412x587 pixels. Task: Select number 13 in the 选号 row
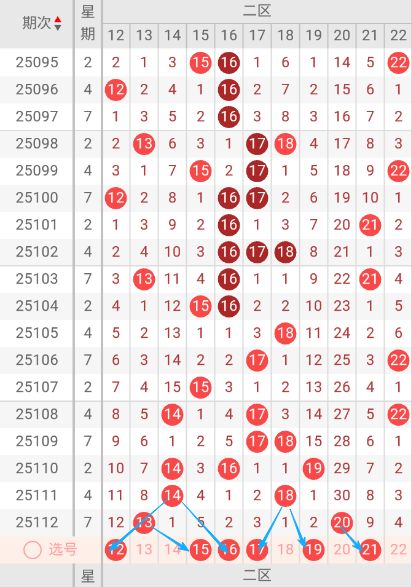point(144,550)
